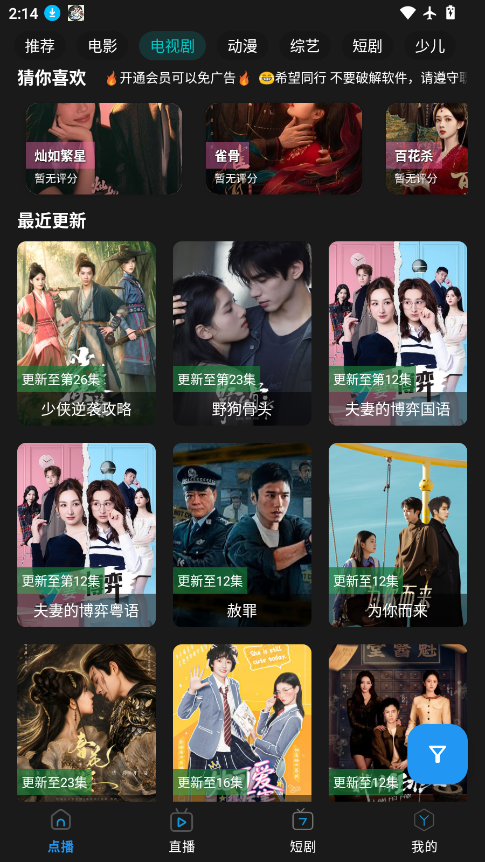Open the 百花杀 recommendation card

click(x=427, y=148)
